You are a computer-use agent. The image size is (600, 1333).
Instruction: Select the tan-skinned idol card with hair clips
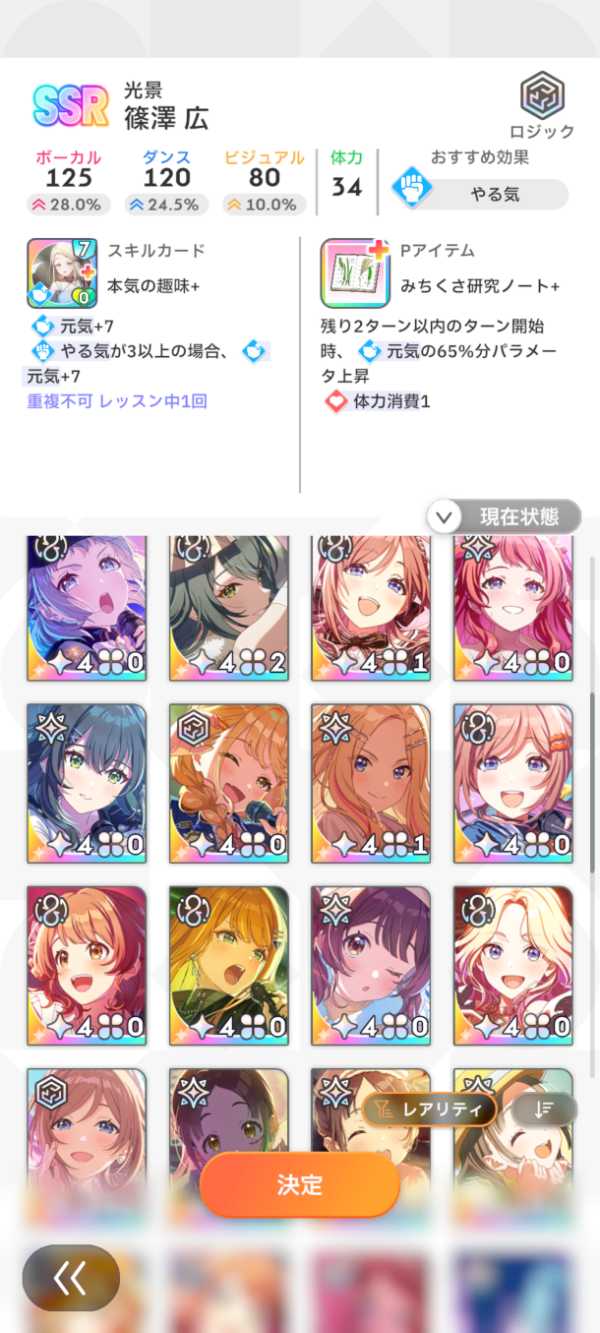pos(371,783)
